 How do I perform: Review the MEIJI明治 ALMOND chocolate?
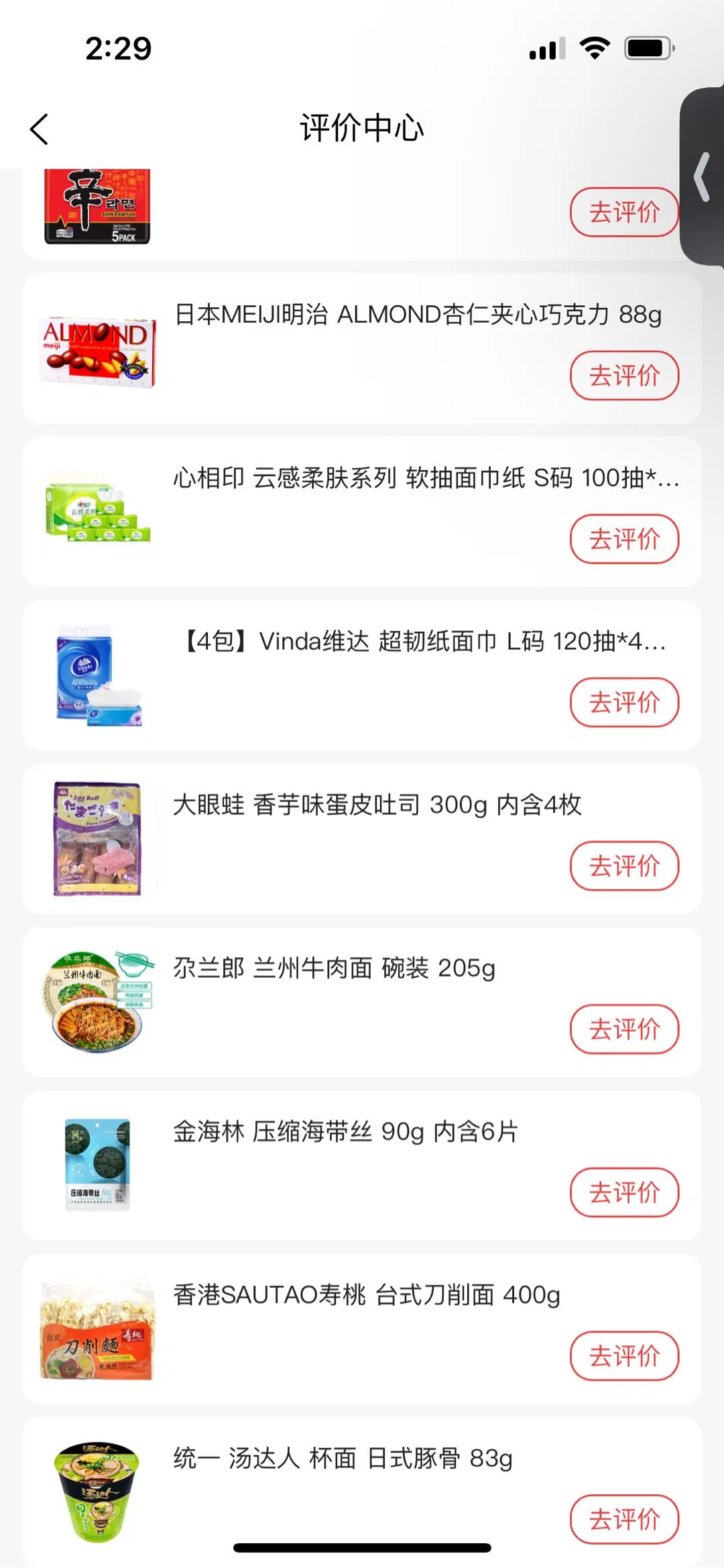pos(623,376)
